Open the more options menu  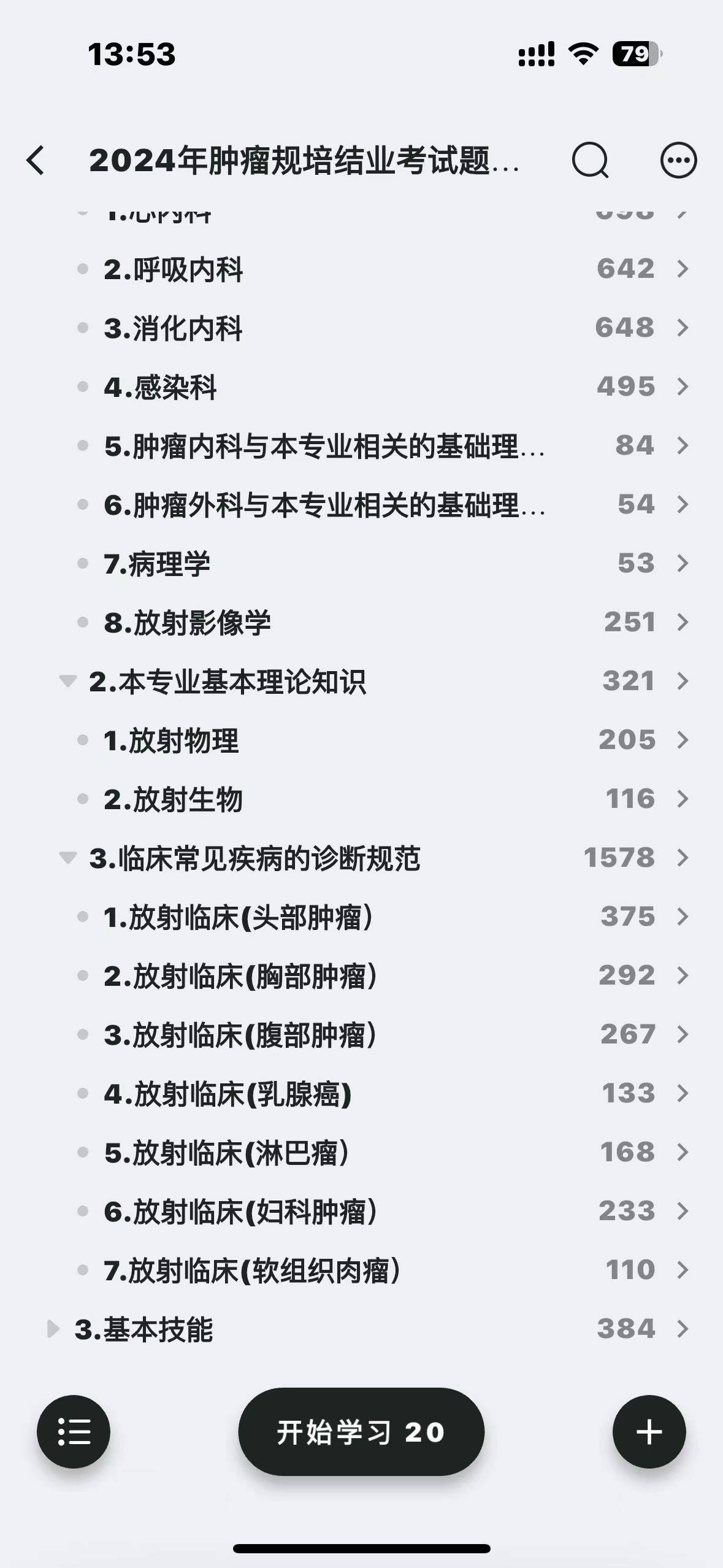point(678,160)
